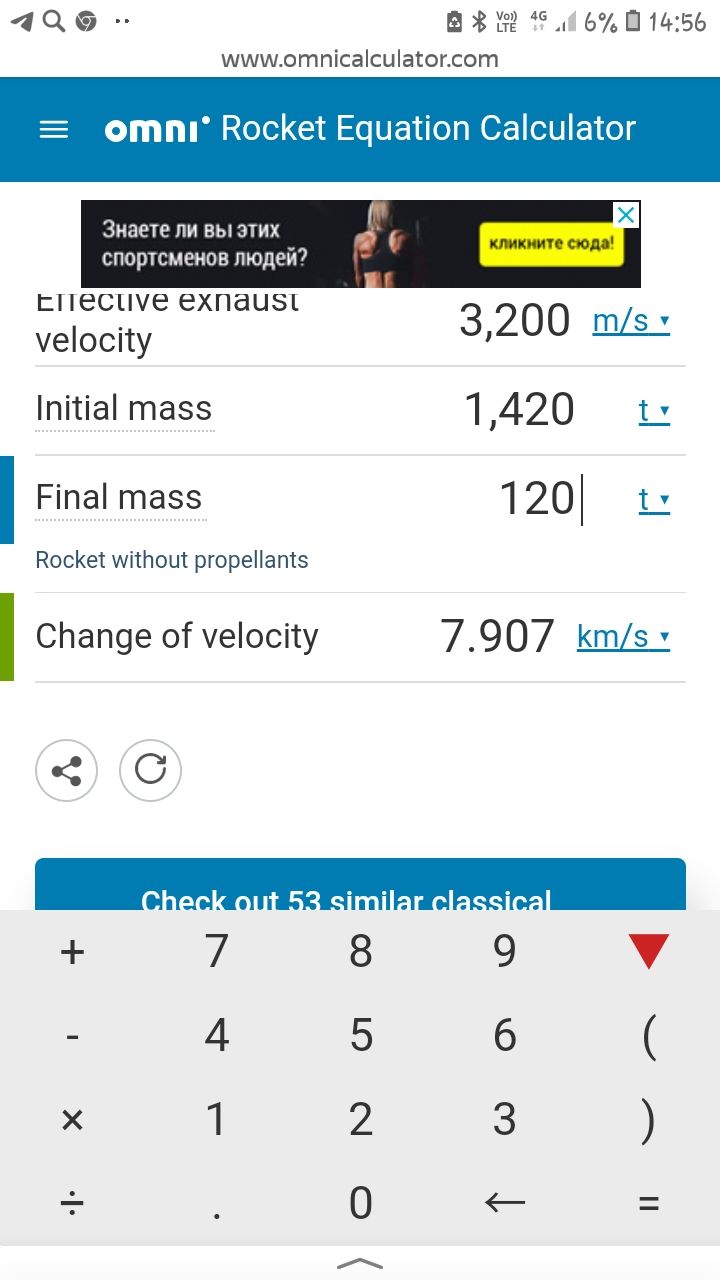Change the Final mass unit
This screenshot has width=720, height=1280.
[654, 499]
